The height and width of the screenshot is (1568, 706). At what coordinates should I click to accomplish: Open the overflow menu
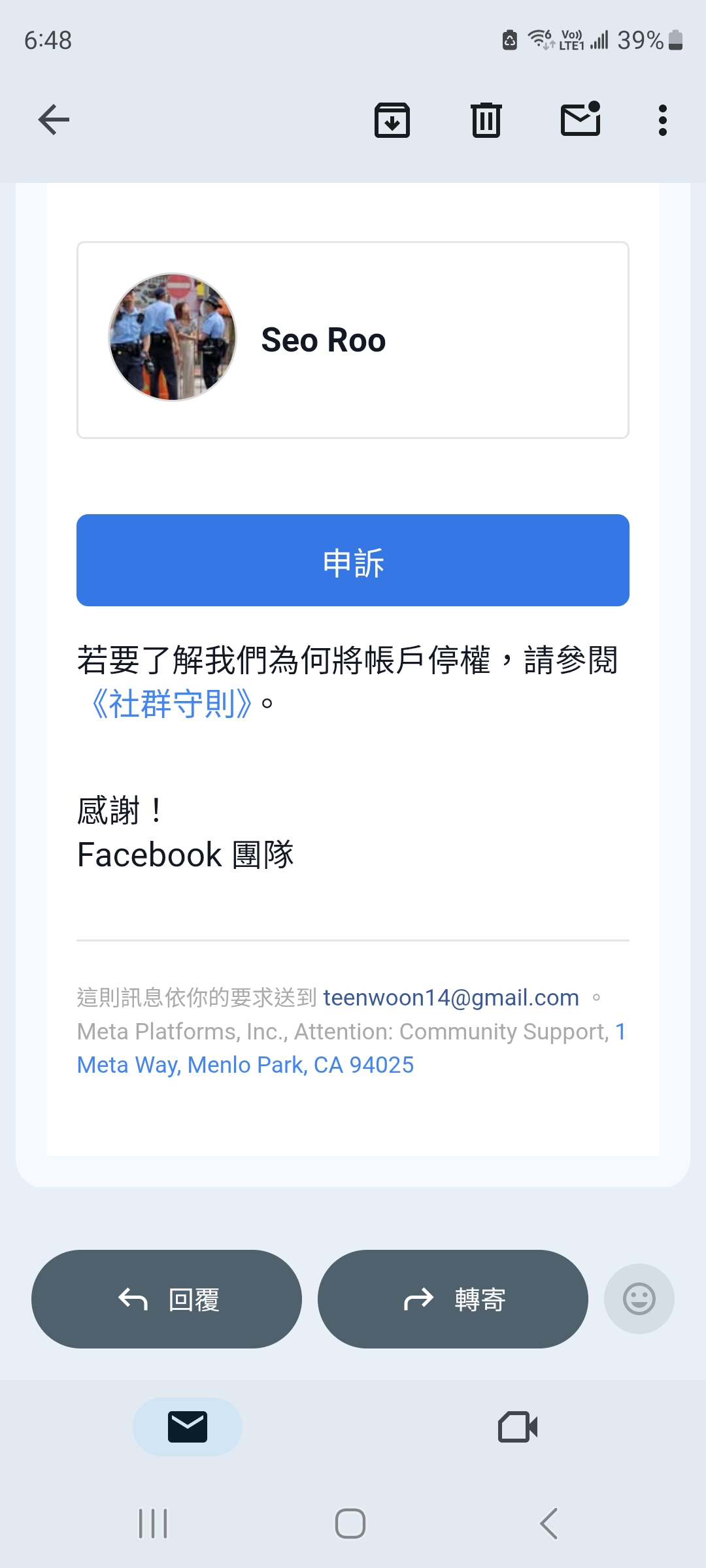(x=662, y=120)
